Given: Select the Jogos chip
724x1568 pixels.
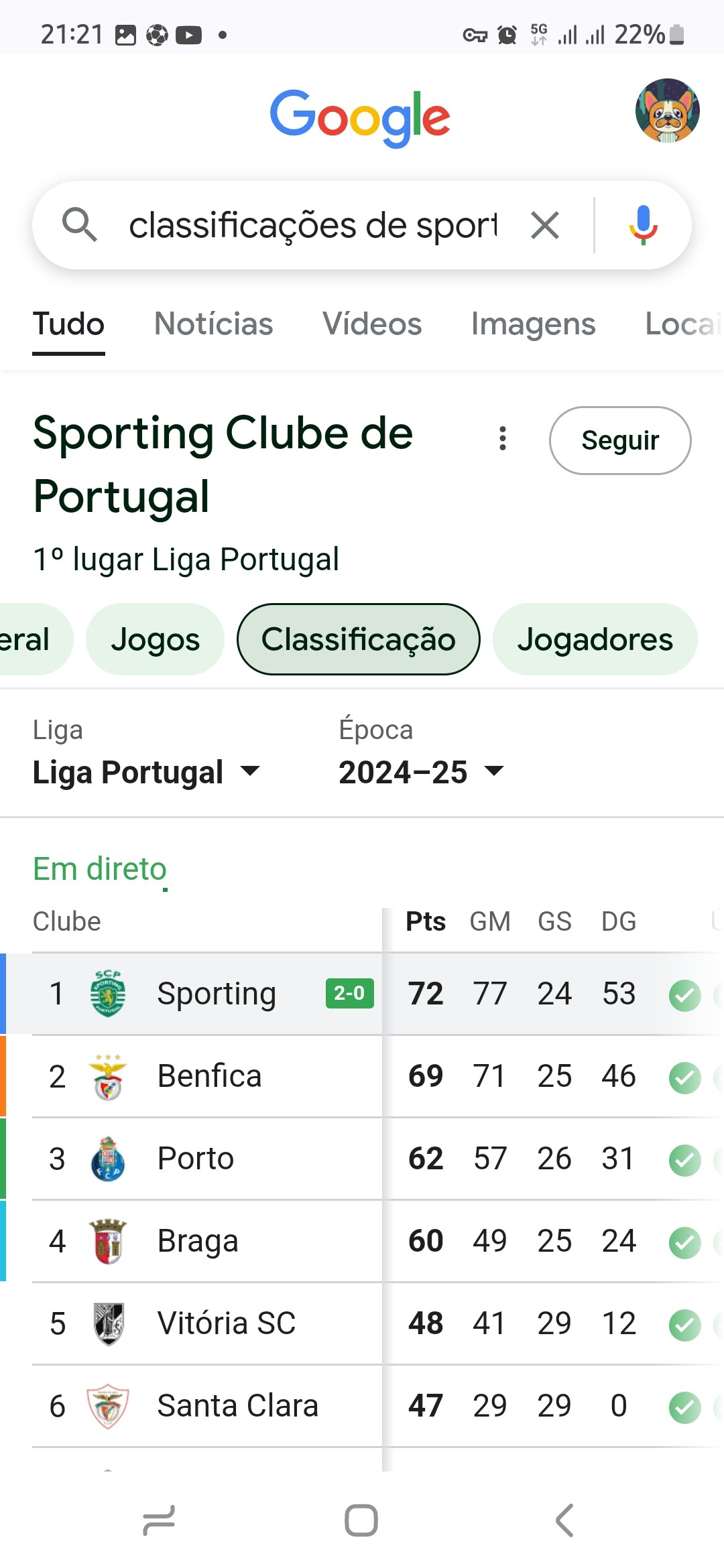Looking at the screenshot, I should pyautogui.click(x=155, y=639).
